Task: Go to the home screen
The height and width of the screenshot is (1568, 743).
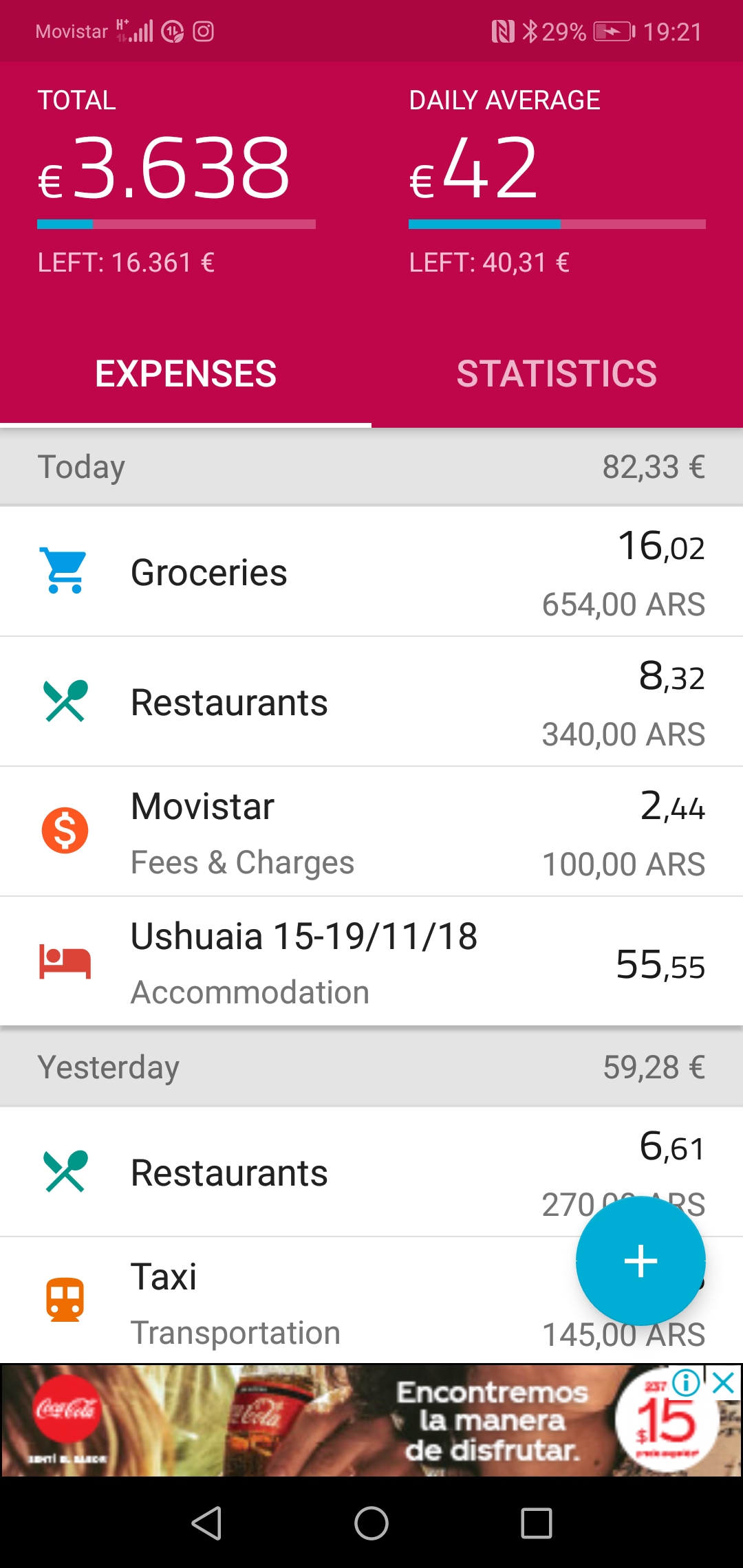Action: (x=371, y=1523)
